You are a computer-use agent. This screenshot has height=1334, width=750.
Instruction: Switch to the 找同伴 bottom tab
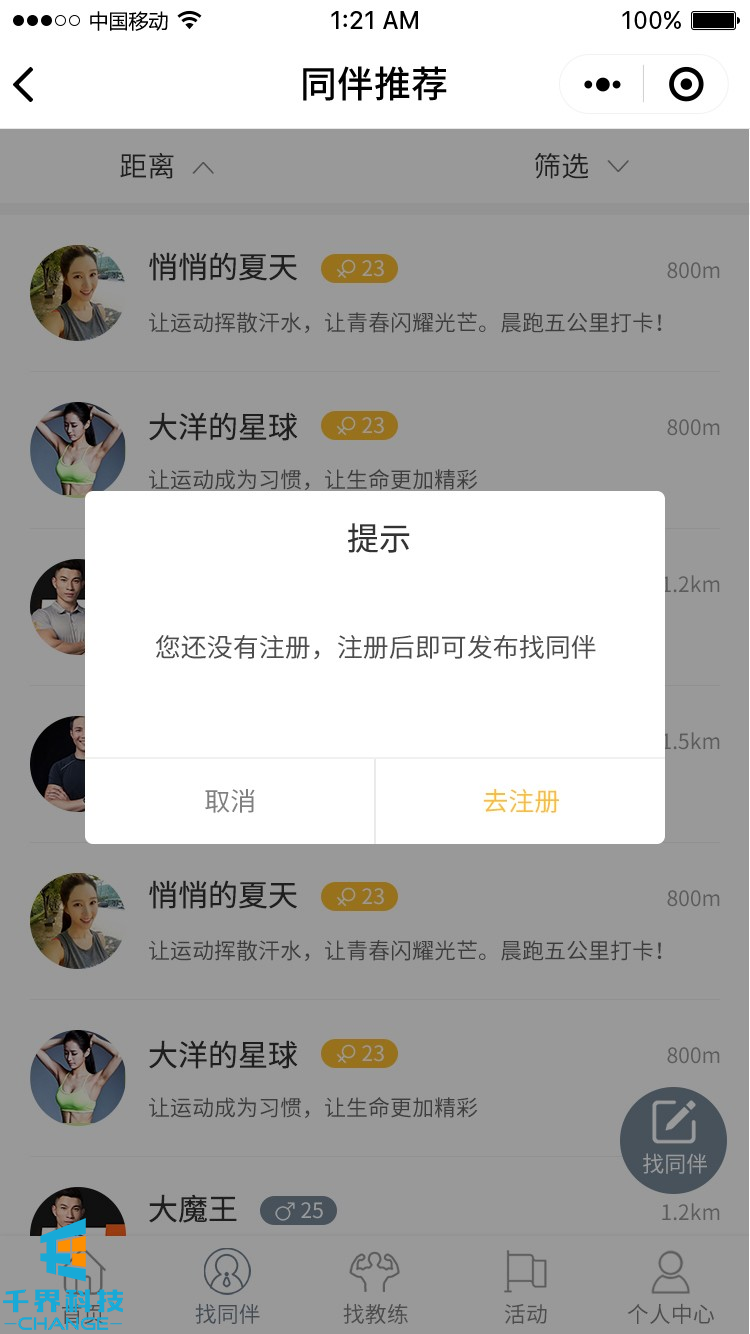(x=227, y=1287)
